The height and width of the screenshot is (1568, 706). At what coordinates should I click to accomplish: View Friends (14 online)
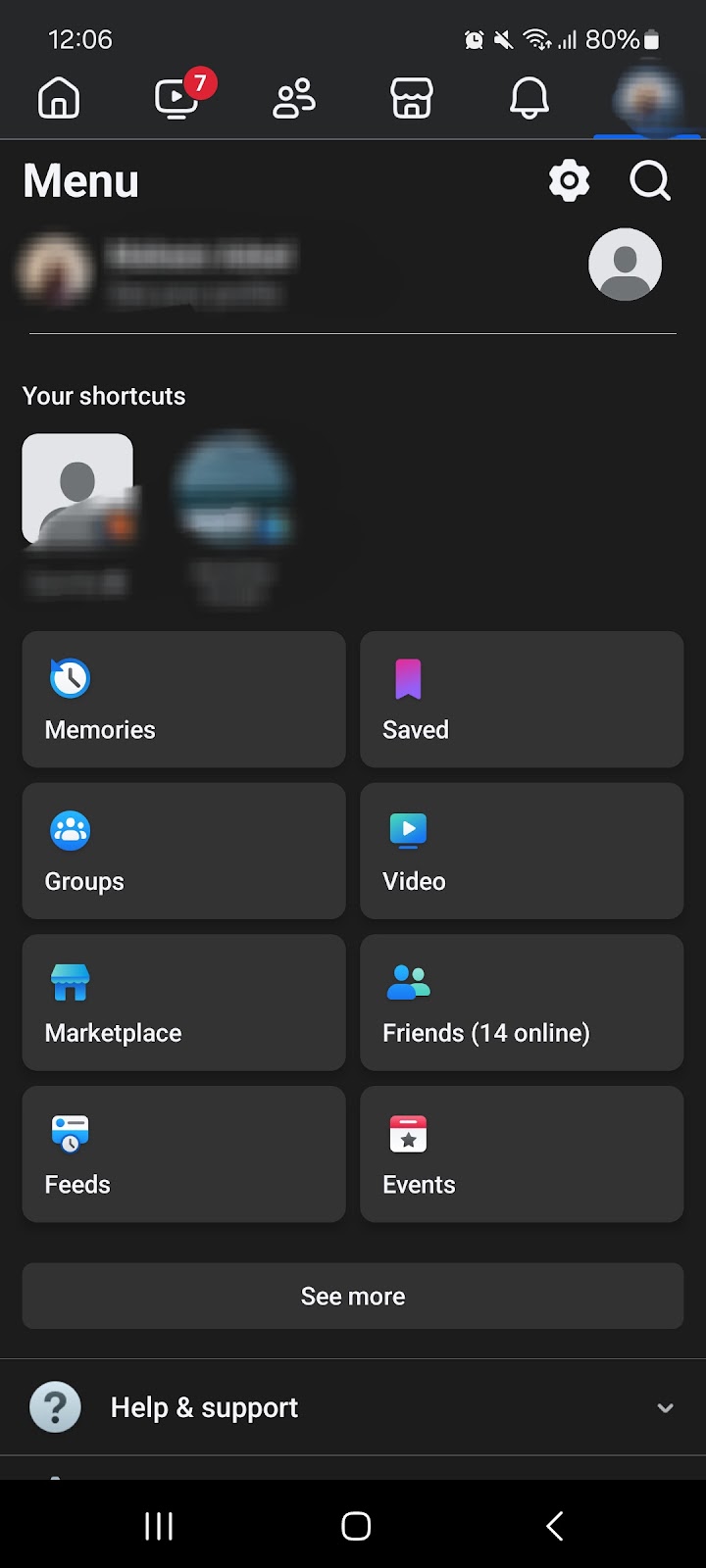pyautogui.click(x=522, y=1003)
